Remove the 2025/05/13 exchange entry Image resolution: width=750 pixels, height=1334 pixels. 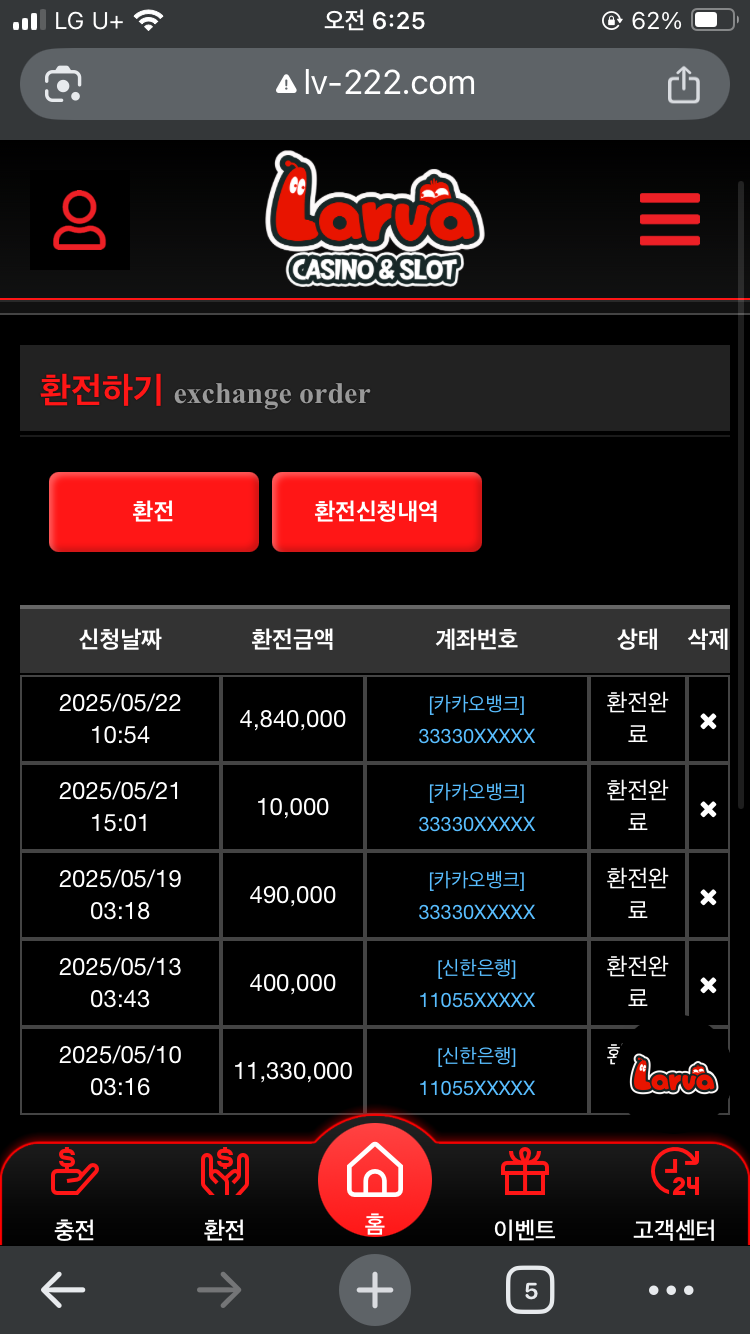pyautogui.click(x=708, y=984)
